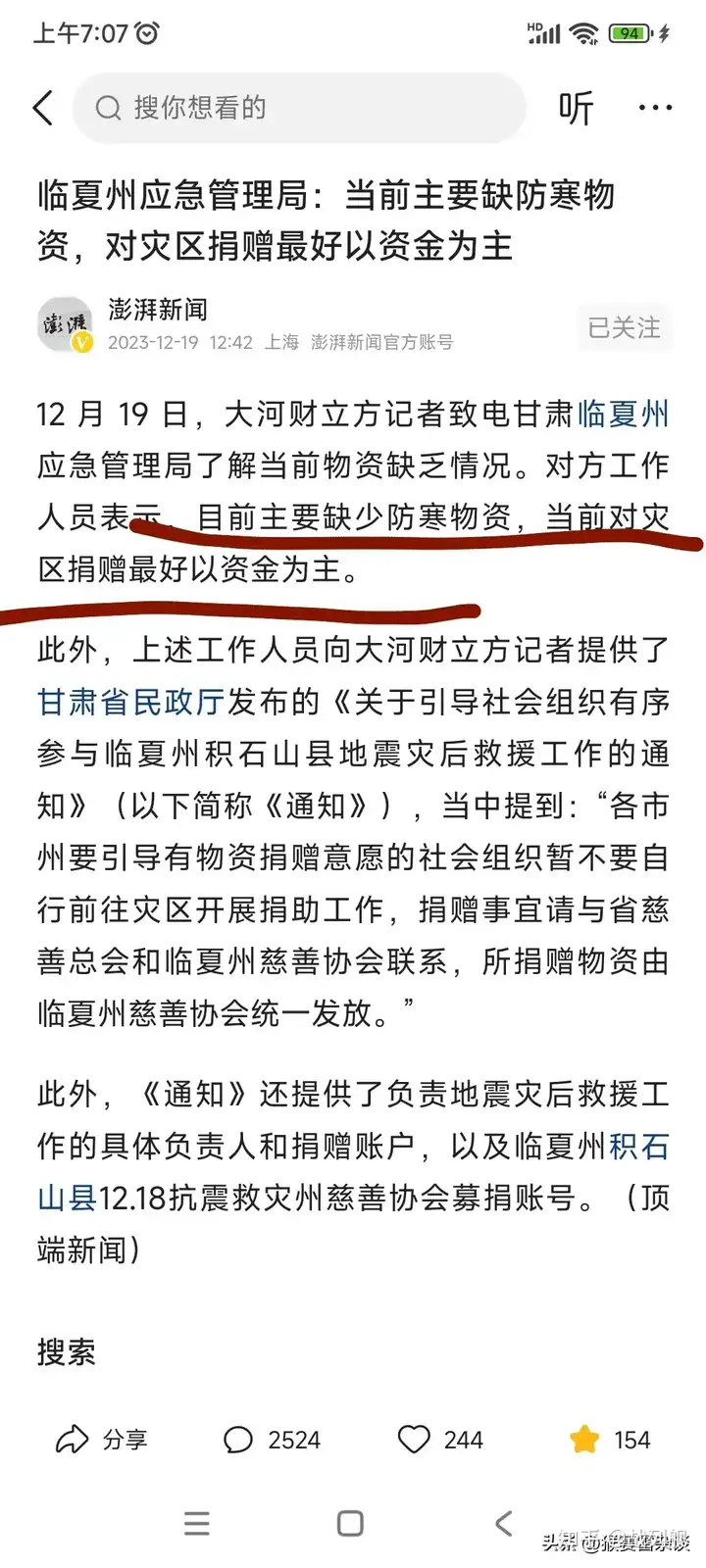Listen to the article with 听
The width and height of the screenshot is (706, 1568).
[x=577, y=108]
